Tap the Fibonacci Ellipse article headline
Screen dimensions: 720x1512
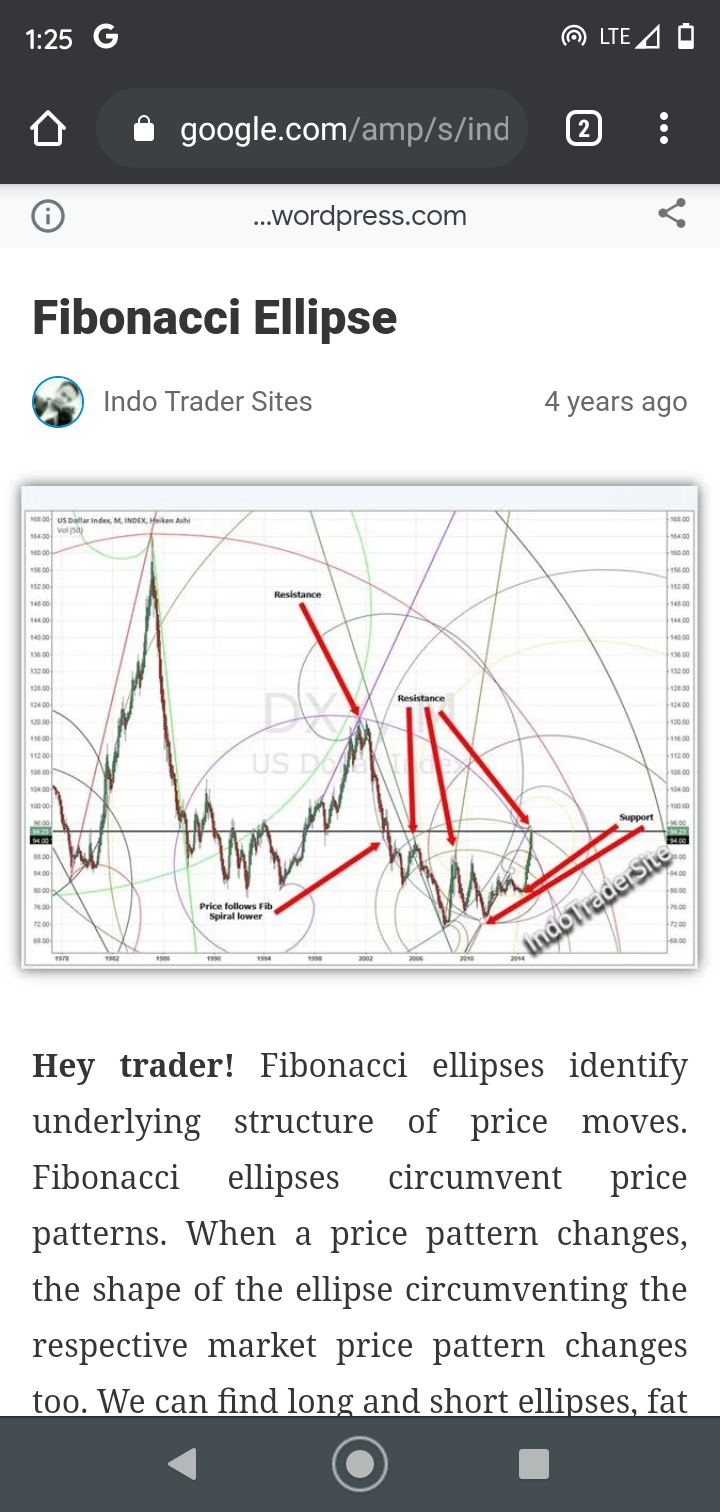point(214,317)
